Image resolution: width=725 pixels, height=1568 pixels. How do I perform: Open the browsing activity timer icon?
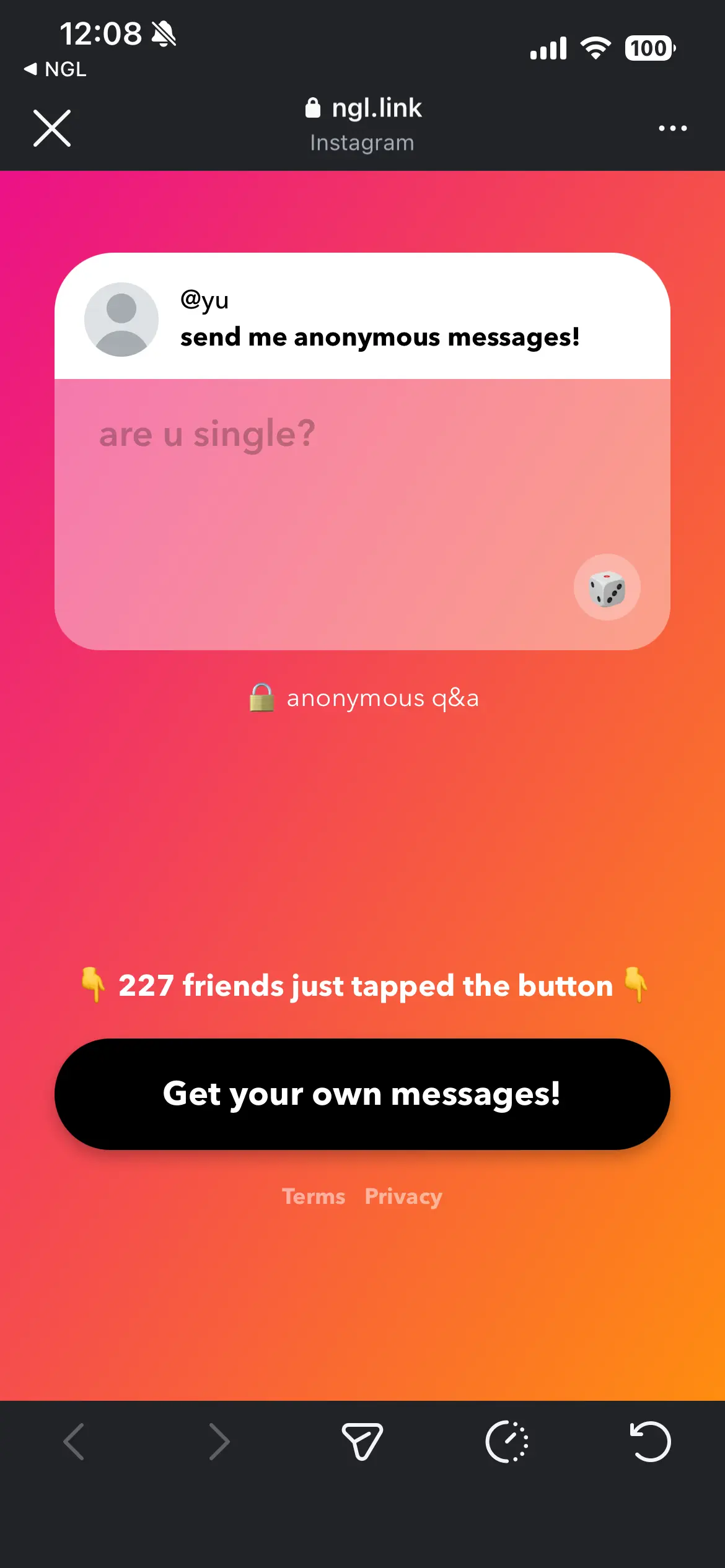point(507,1442)
